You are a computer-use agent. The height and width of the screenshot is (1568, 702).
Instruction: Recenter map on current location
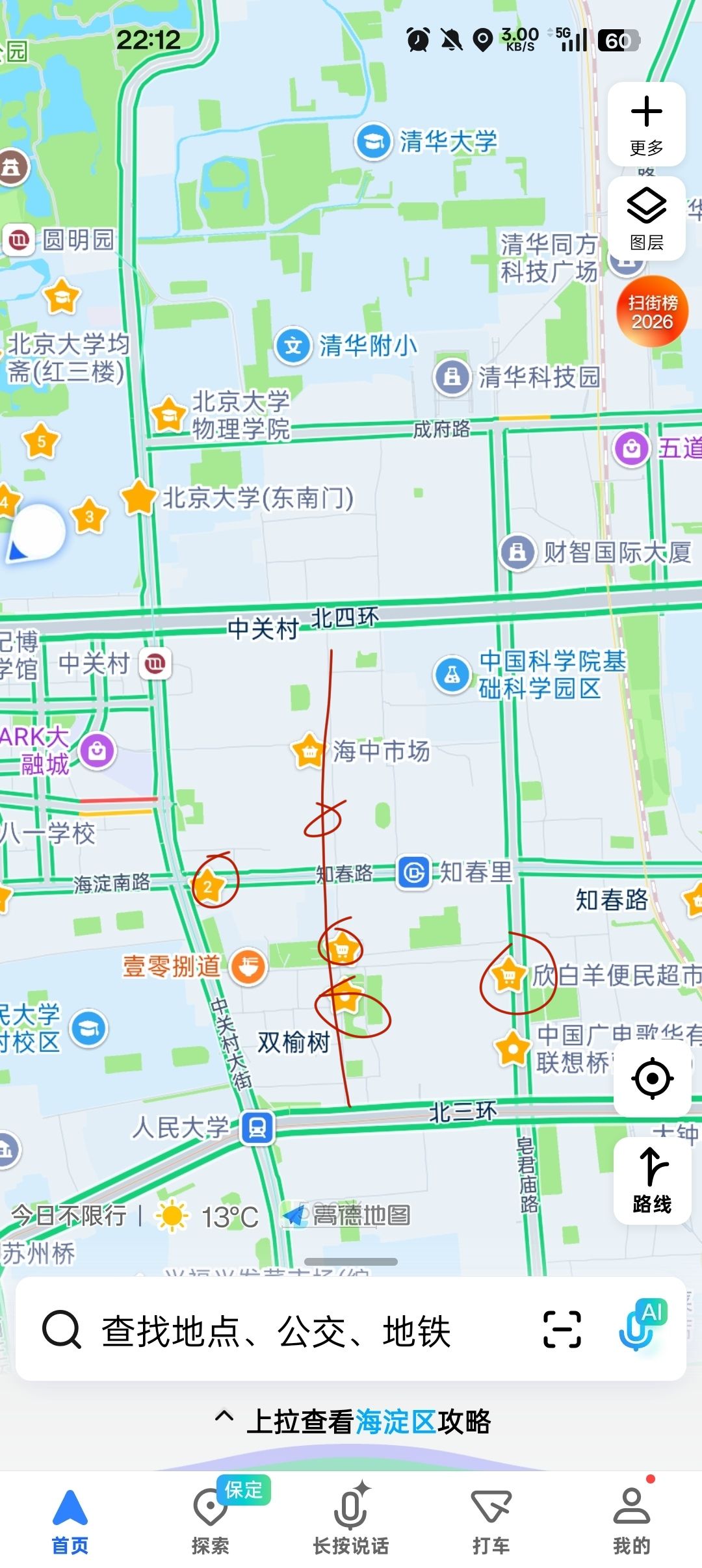click(652, 1079)
